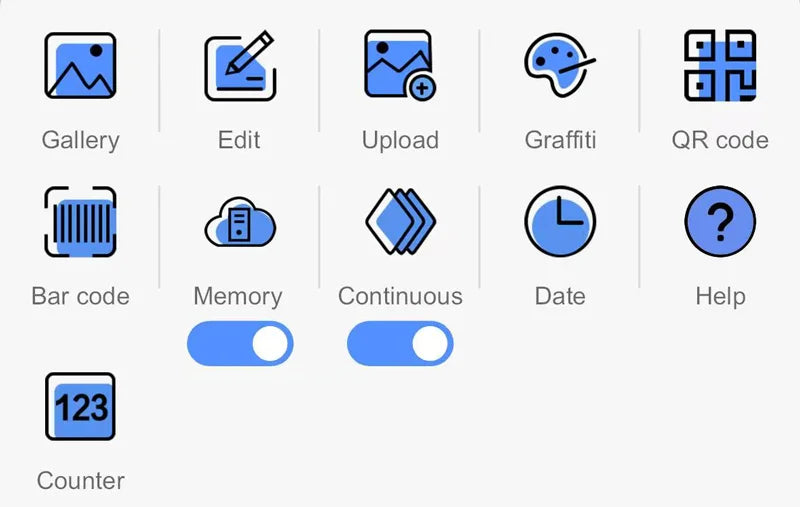The width and height of the screenshot is (800, 507).
Task: Open the Memory cloud option
Action: pyautogui.click(x=240, y=222)
